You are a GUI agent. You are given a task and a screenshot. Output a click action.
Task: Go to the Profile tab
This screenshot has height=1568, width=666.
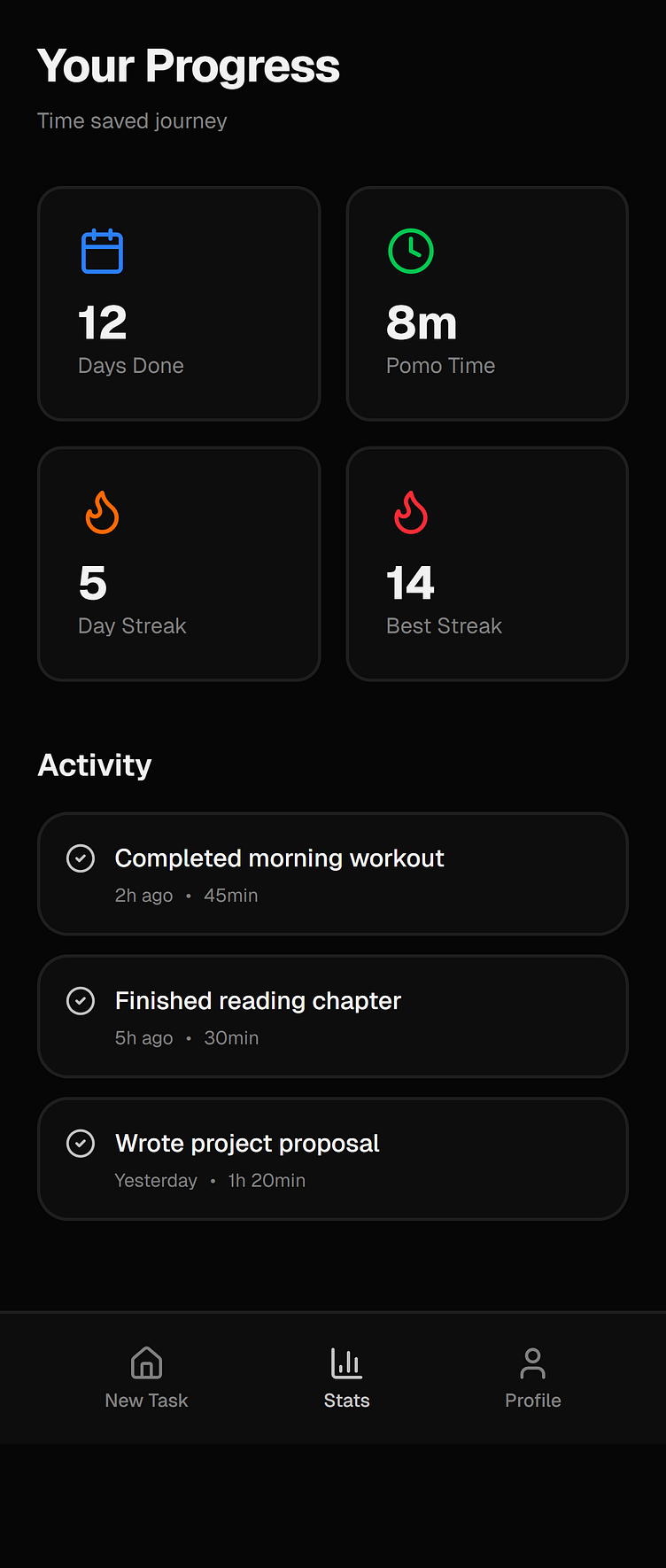(x=532, y=1378)
